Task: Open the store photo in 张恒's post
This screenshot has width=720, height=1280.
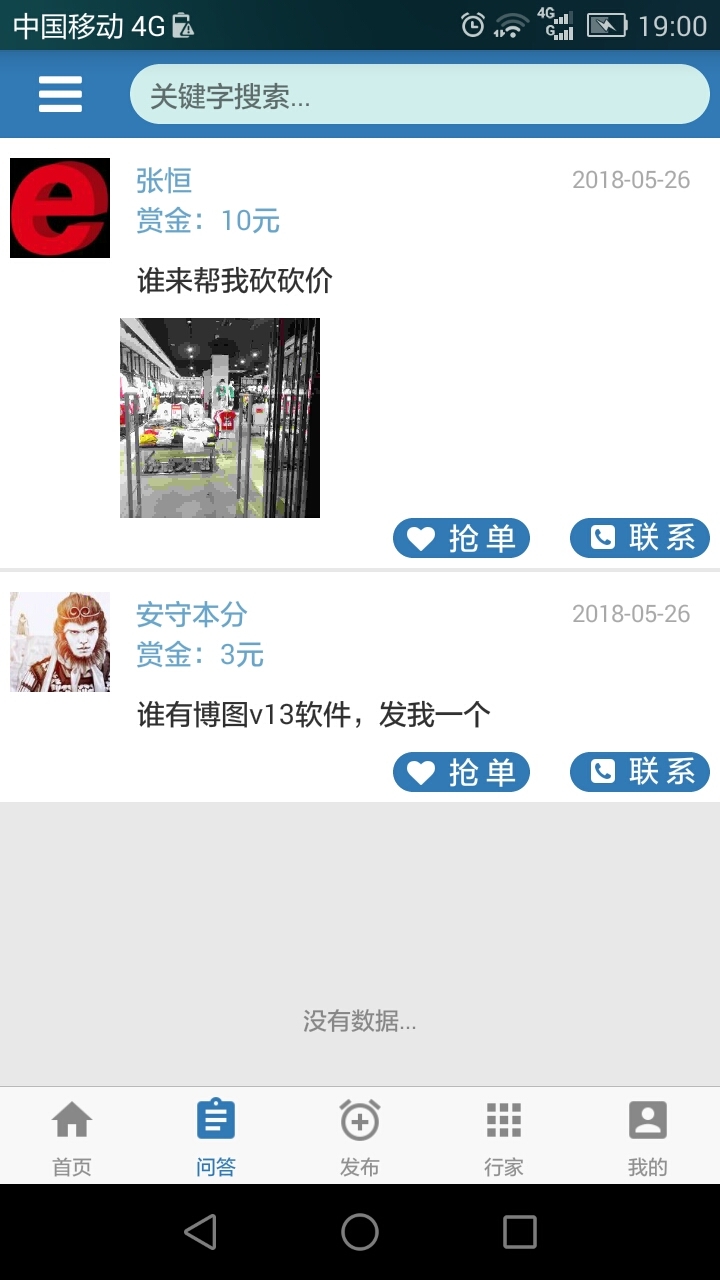Action: (x=220, y=418)
